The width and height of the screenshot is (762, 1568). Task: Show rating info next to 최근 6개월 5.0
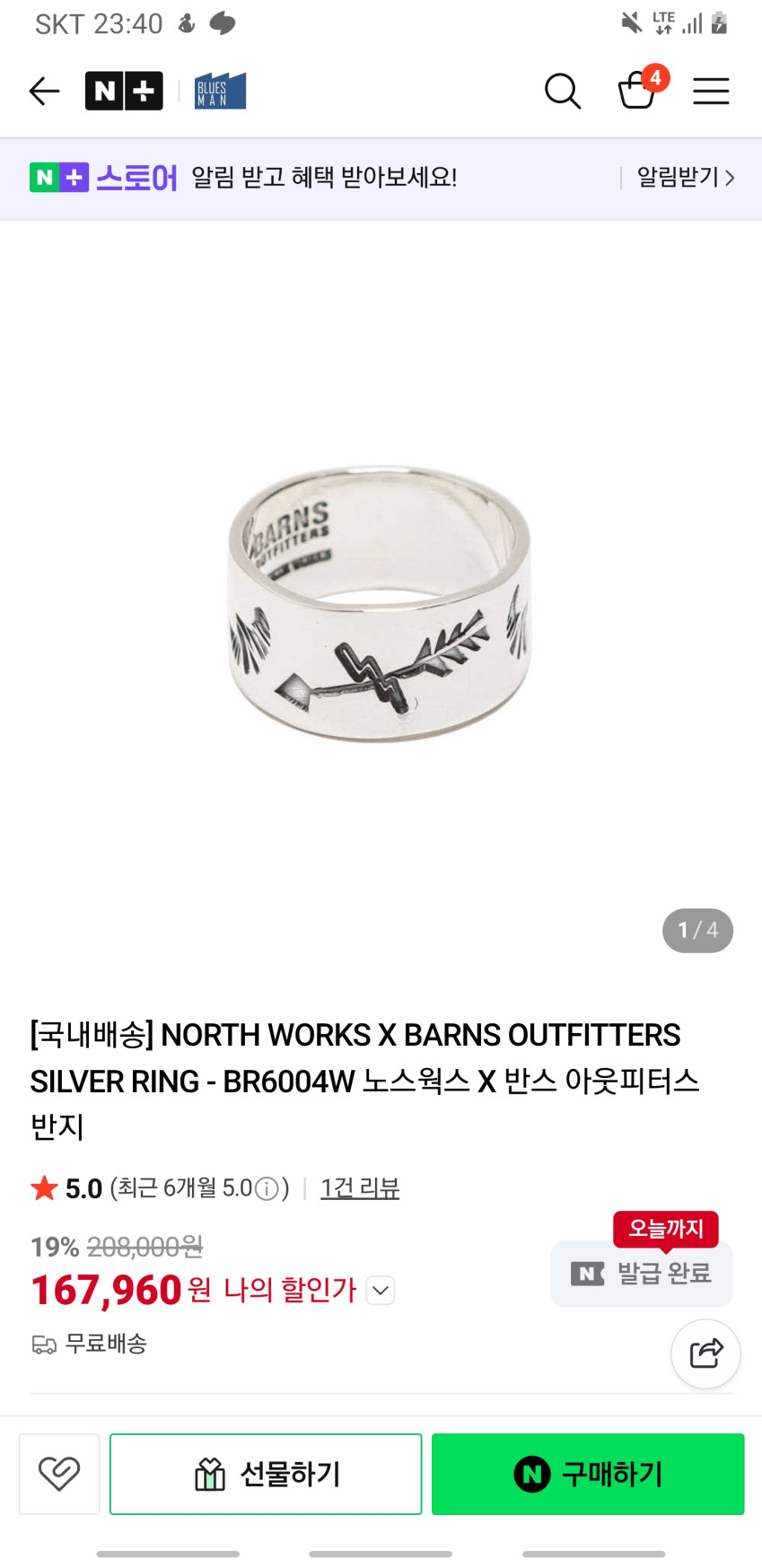[267, 1189]
